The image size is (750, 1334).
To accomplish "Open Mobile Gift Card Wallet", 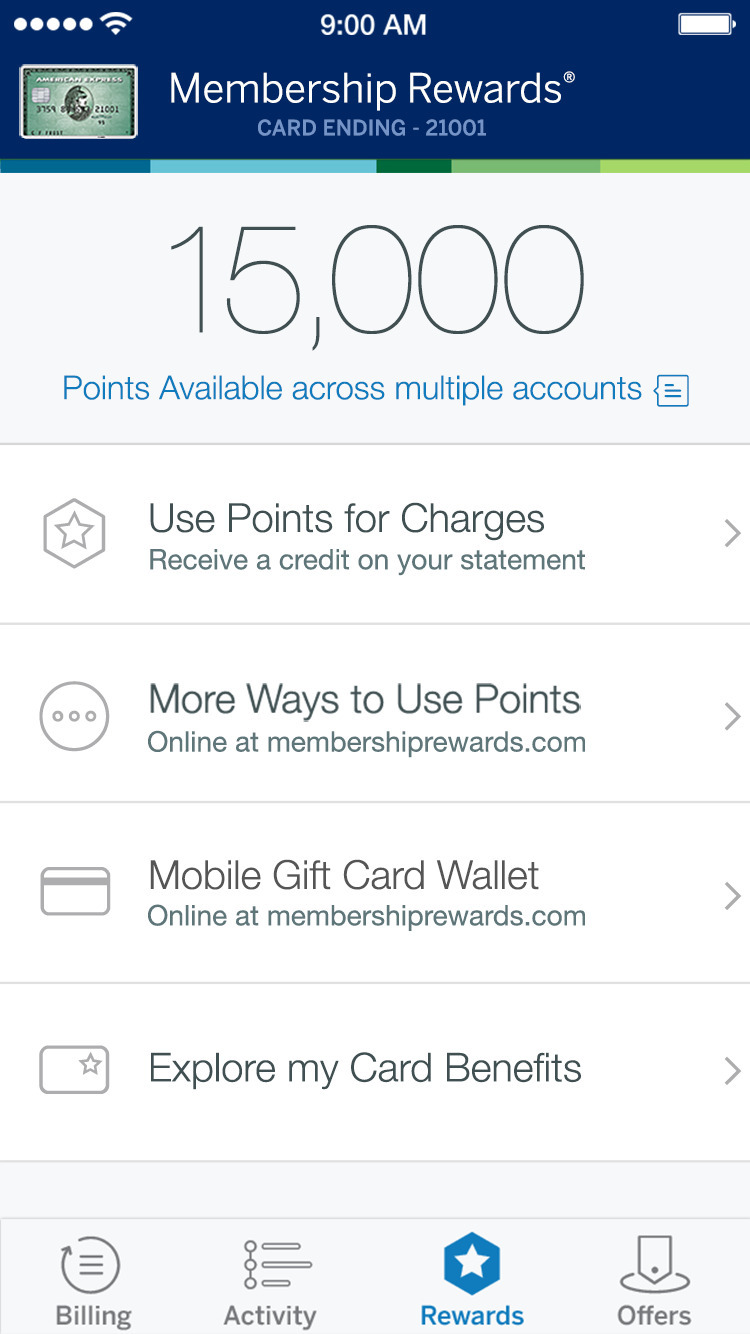I will [x=375, y=893].
